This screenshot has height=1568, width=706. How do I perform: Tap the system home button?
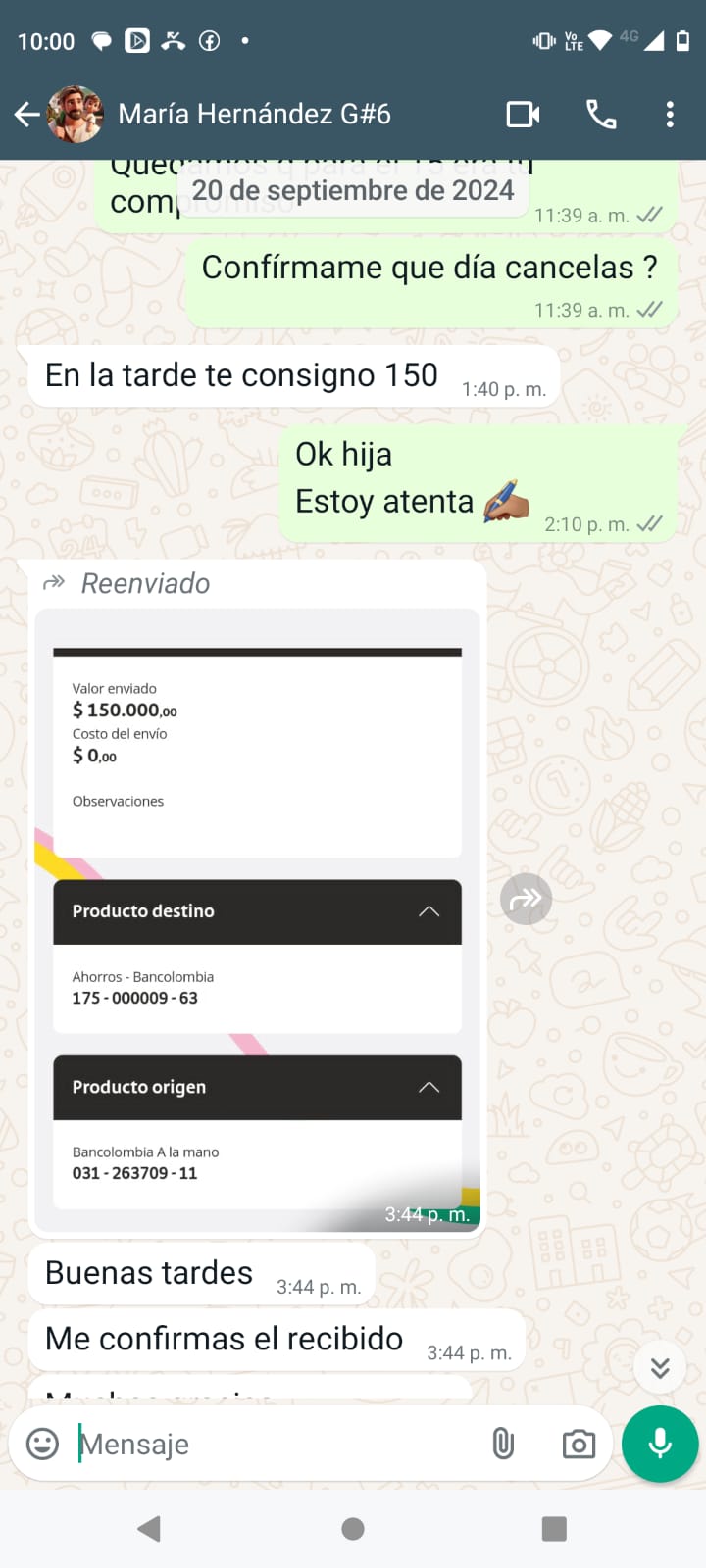pos(353,1529)
